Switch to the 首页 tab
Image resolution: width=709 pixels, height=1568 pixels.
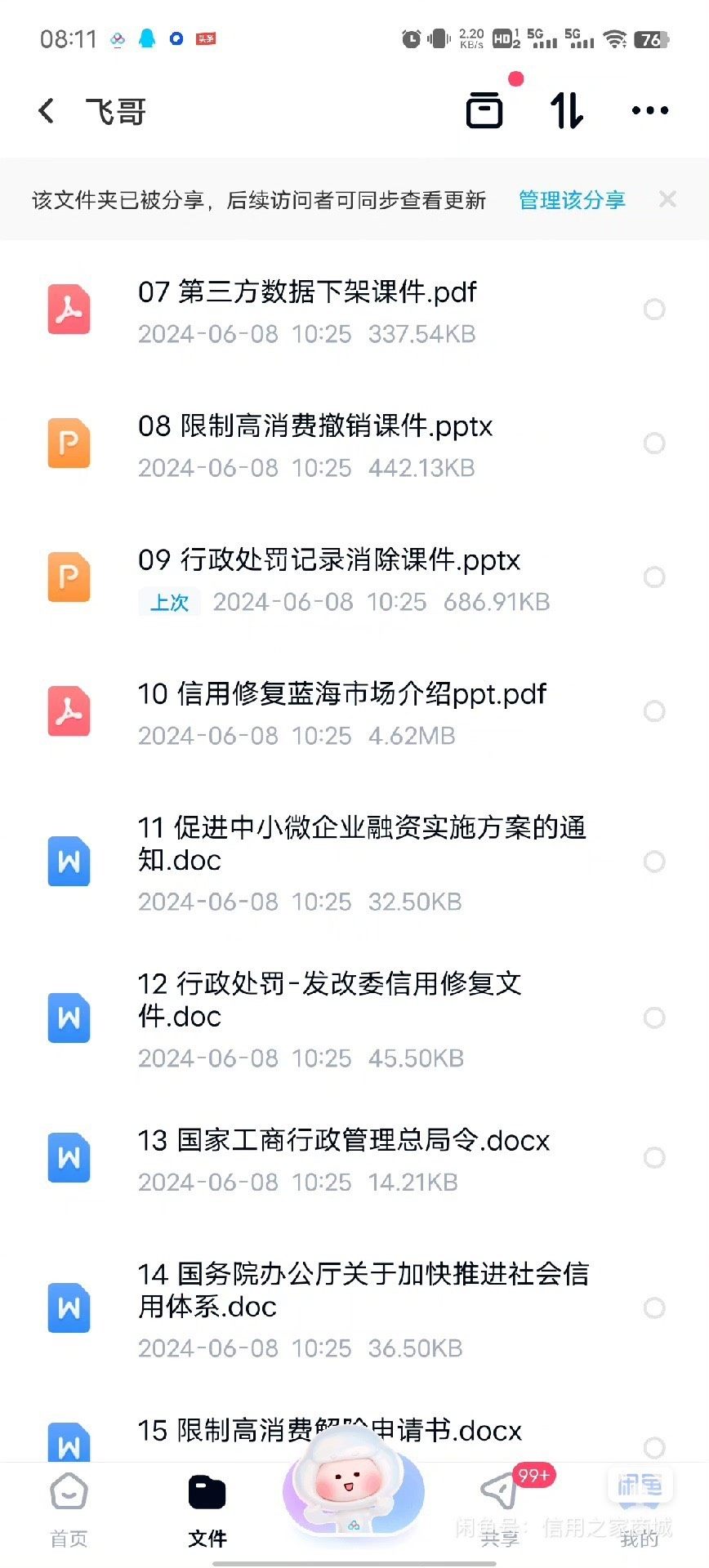69,1509
